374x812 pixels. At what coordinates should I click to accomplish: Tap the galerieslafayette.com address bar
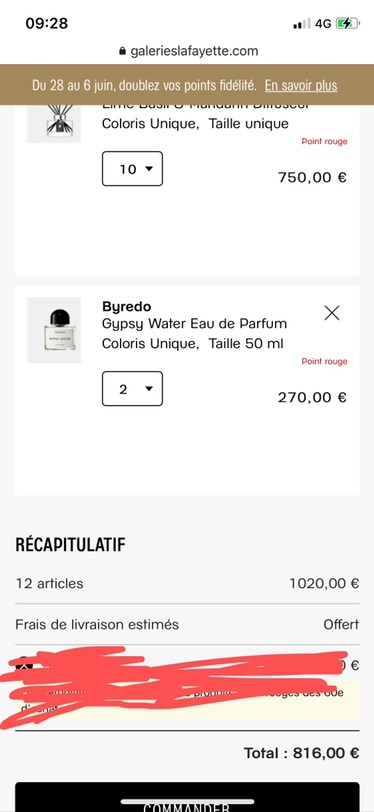coord(188,51)
